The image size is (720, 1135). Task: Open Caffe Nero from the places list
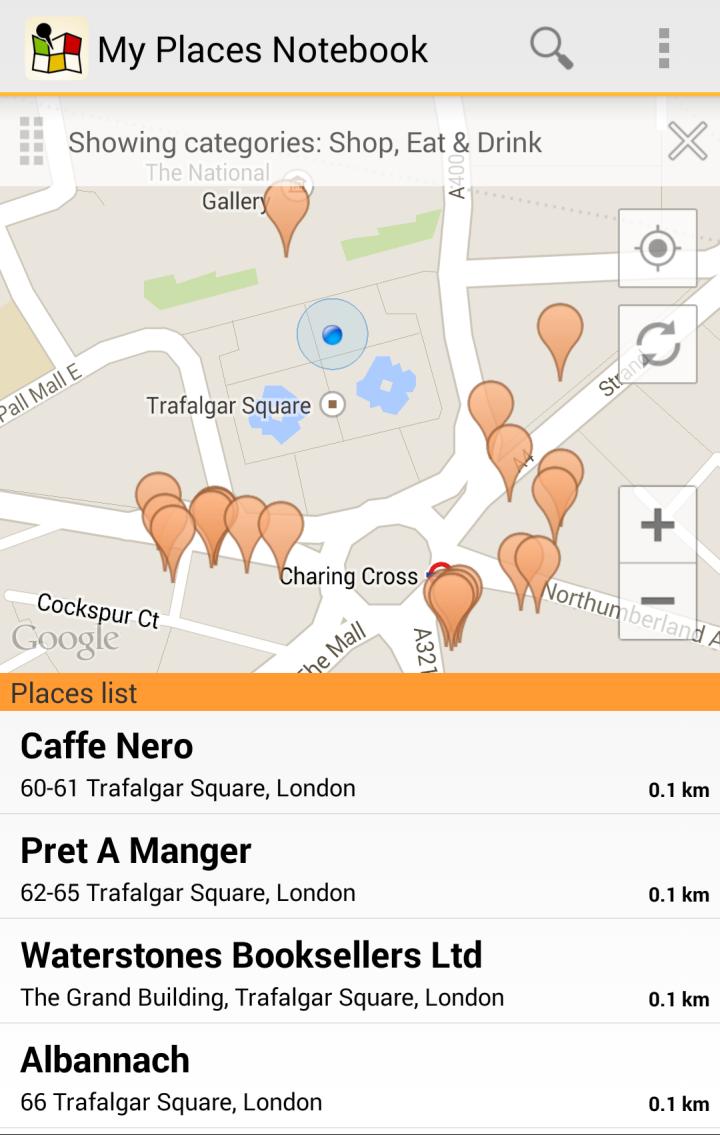pos(360,764)
